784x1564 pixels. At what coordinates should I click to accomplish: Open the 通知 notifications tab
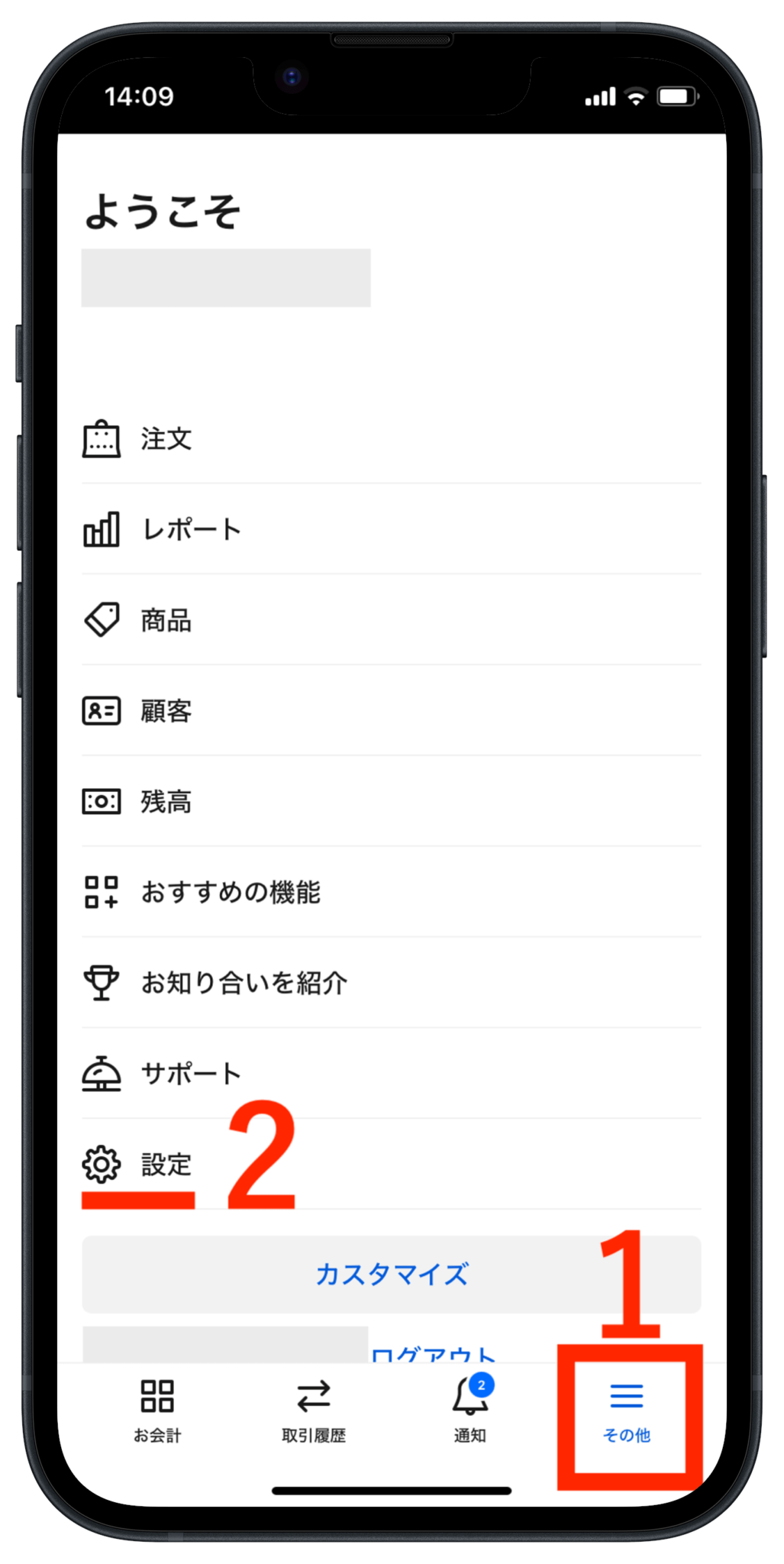[x=470, y=1411]
